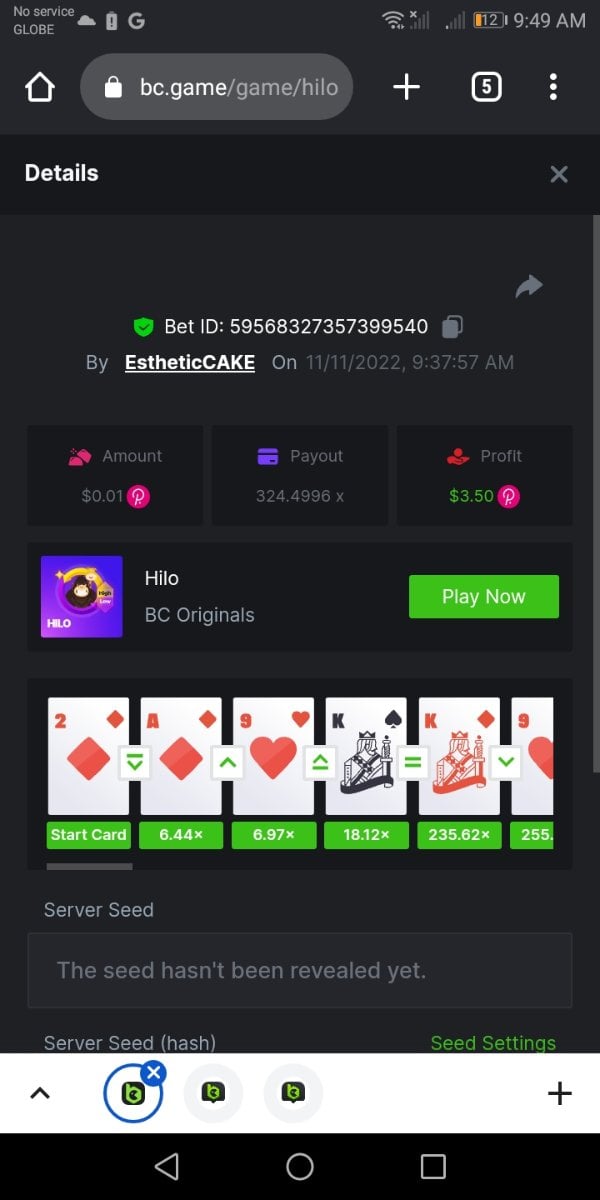This screenshot has height=1200, width=600.
Task: Share this bet result
Action: tap(528, 287)
